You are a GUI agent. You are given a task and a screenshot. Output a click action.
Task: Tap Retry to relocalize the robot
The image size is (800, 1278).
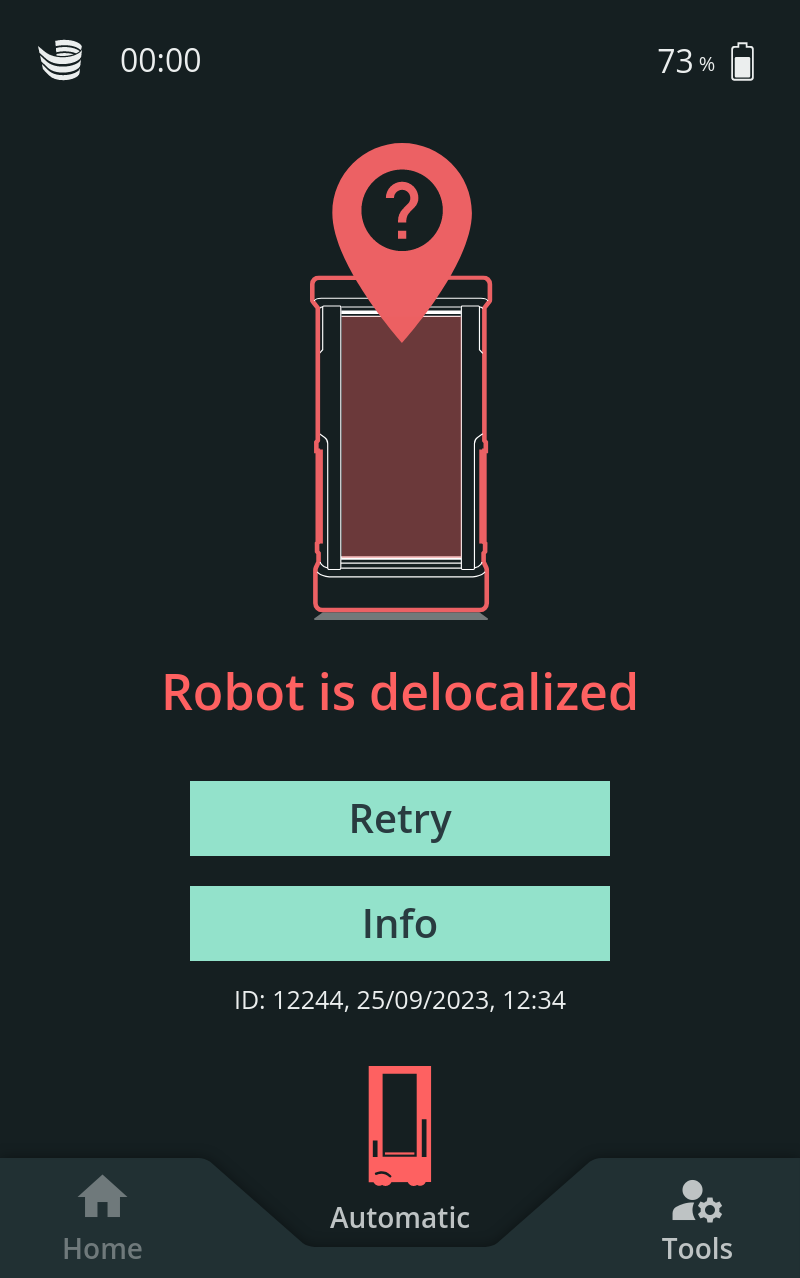(400, 819)
